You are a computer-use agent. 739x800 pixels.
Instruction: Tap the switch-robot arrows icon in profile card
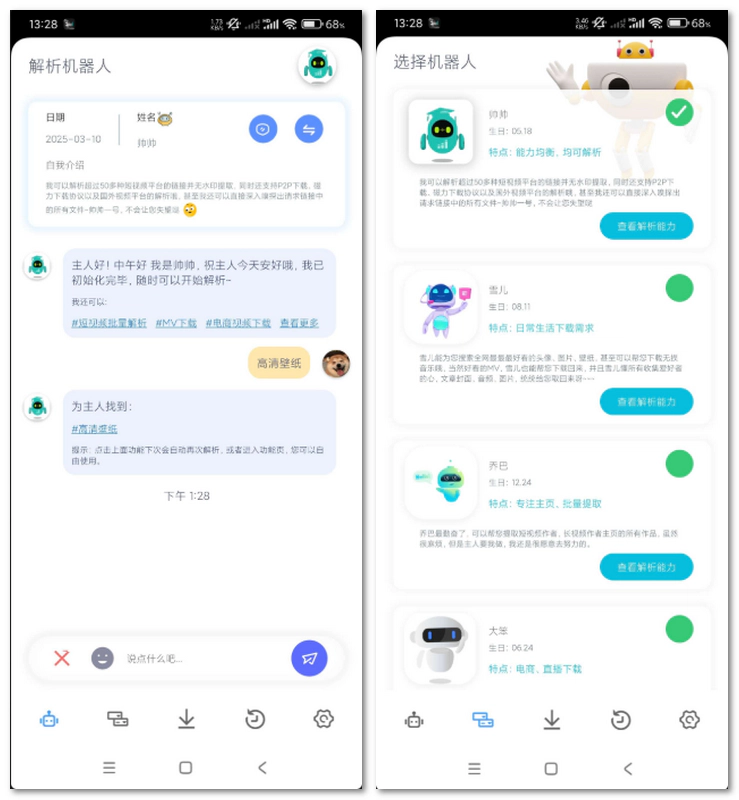click(x=309, y=129)
